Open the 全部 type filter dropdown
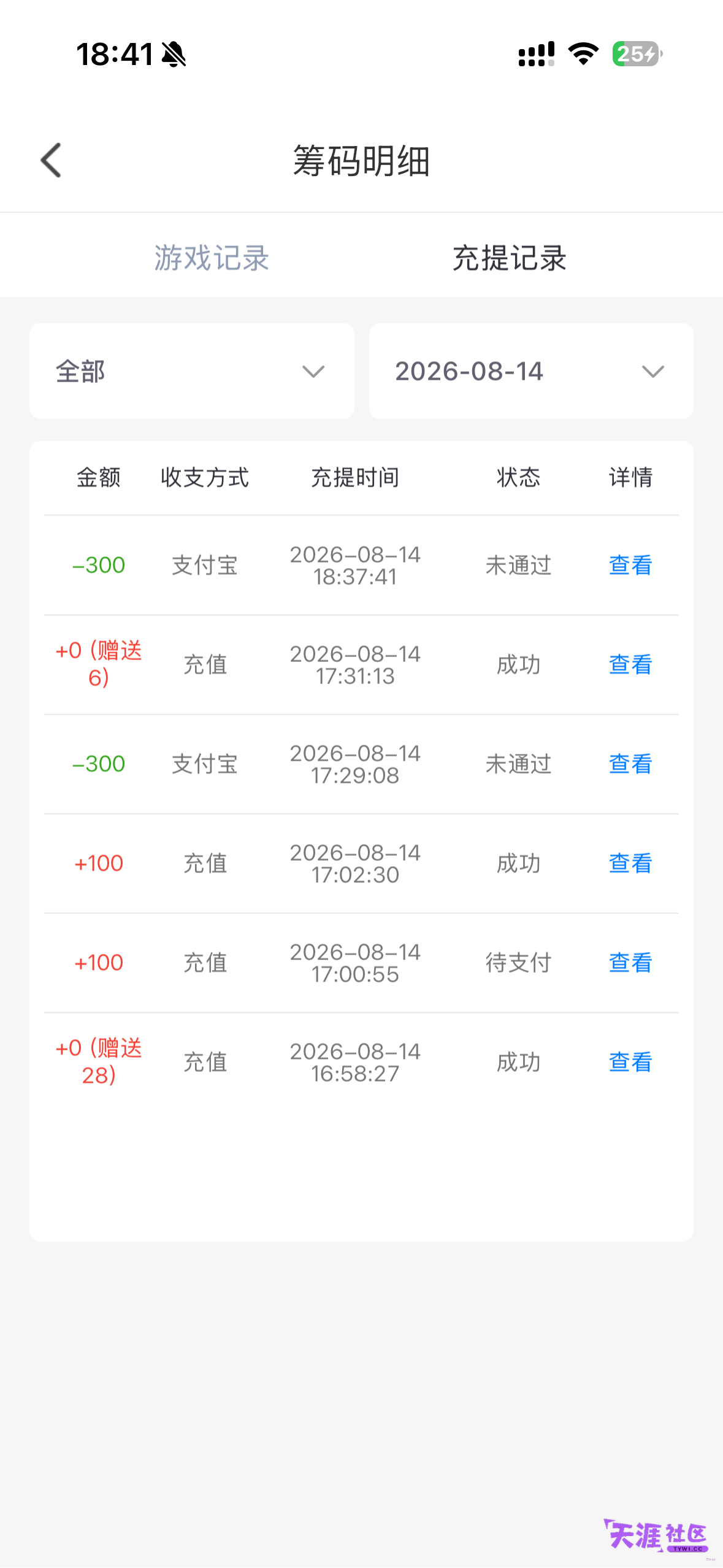 coord(192,371)
